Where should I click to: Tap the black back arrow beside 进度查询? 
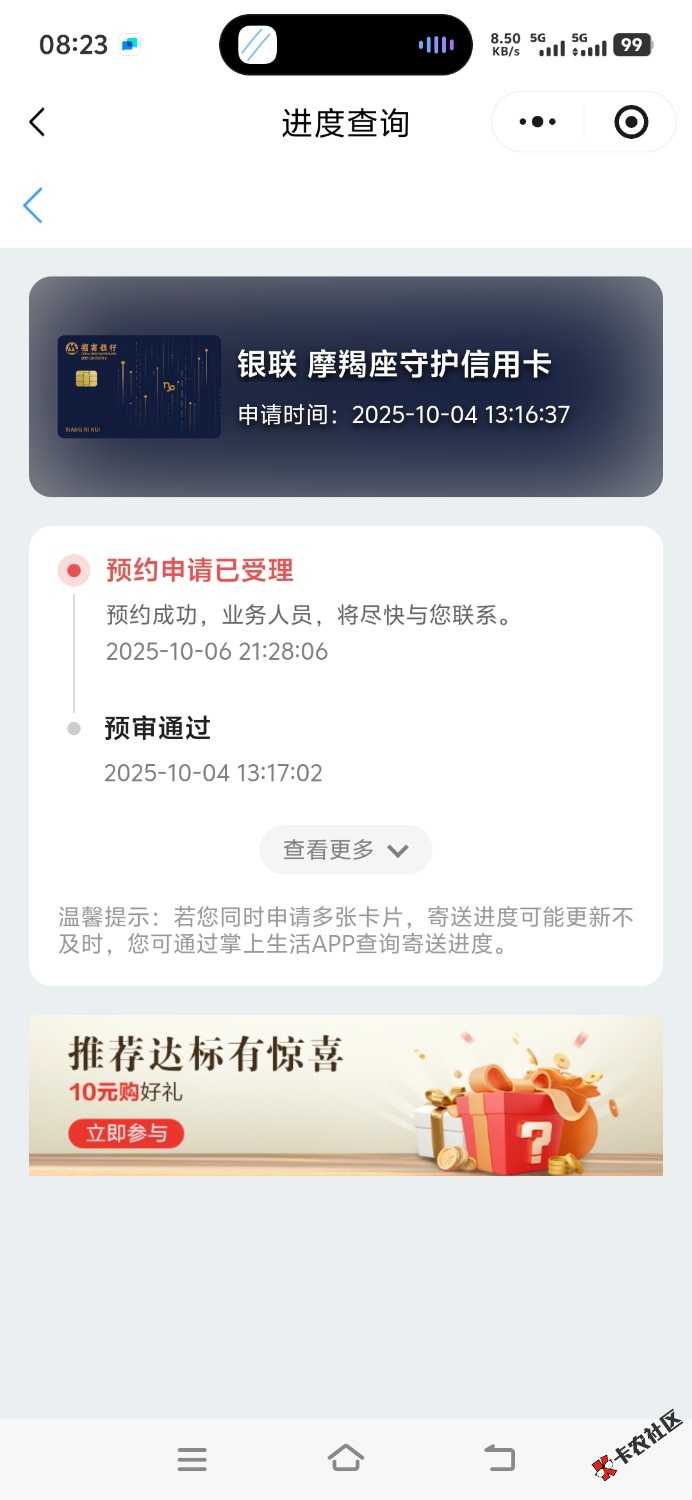click(x=37, y=123)
